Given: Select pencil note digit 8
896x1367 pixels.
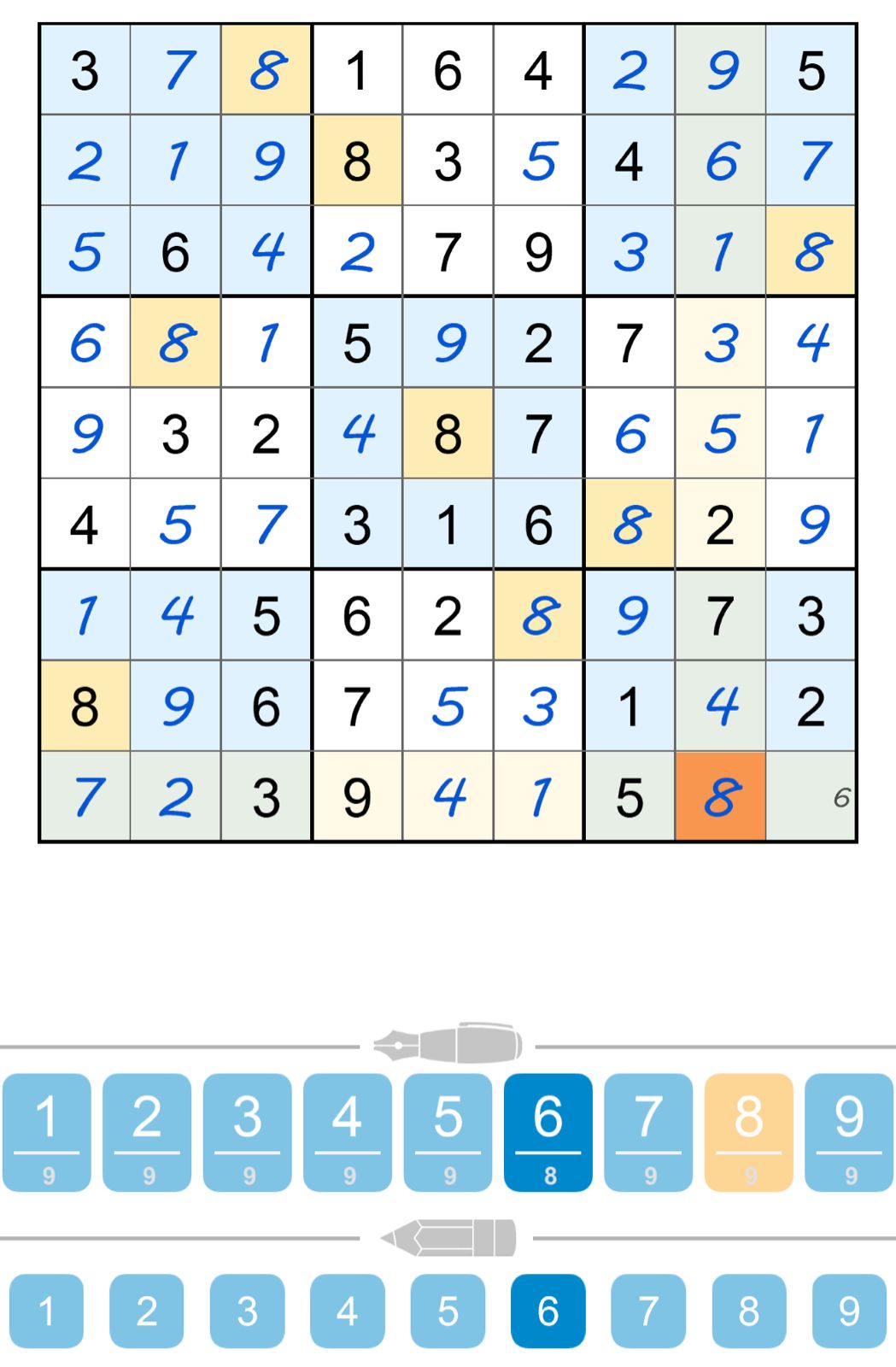Looking at the screenshot, I should pyautogui.click(x=749, y=1311).
